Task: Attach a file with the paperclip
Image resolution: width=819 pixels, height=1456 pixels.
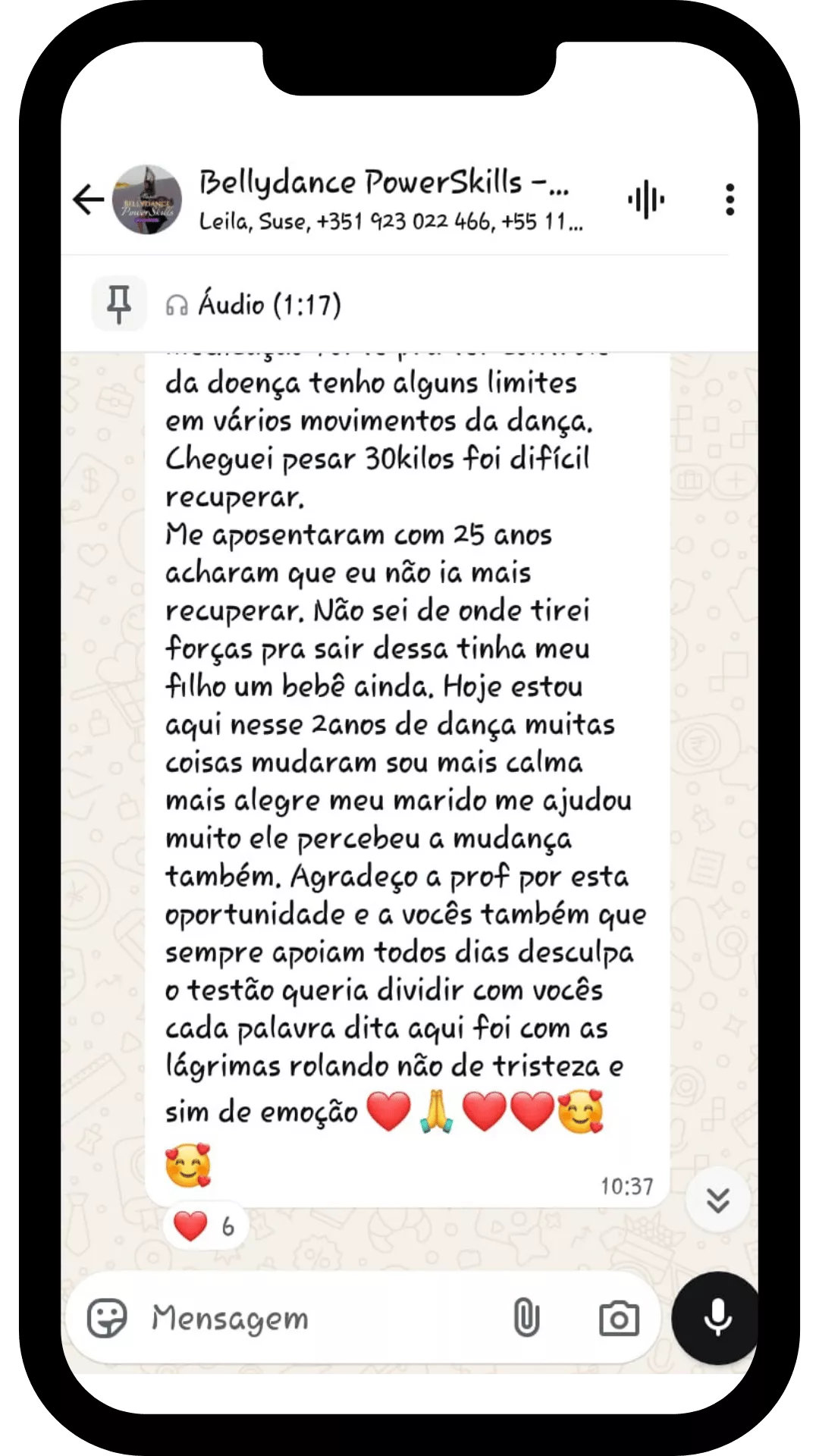Action: point(526,1318)
